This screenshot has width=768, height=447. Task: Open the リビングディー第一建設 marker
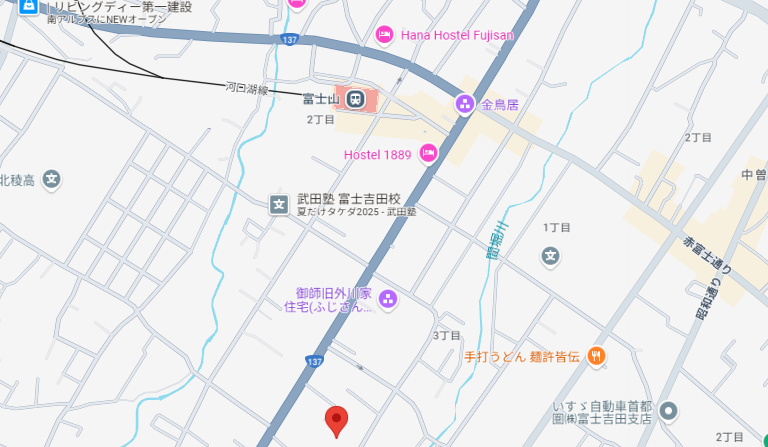coord(29,8)
